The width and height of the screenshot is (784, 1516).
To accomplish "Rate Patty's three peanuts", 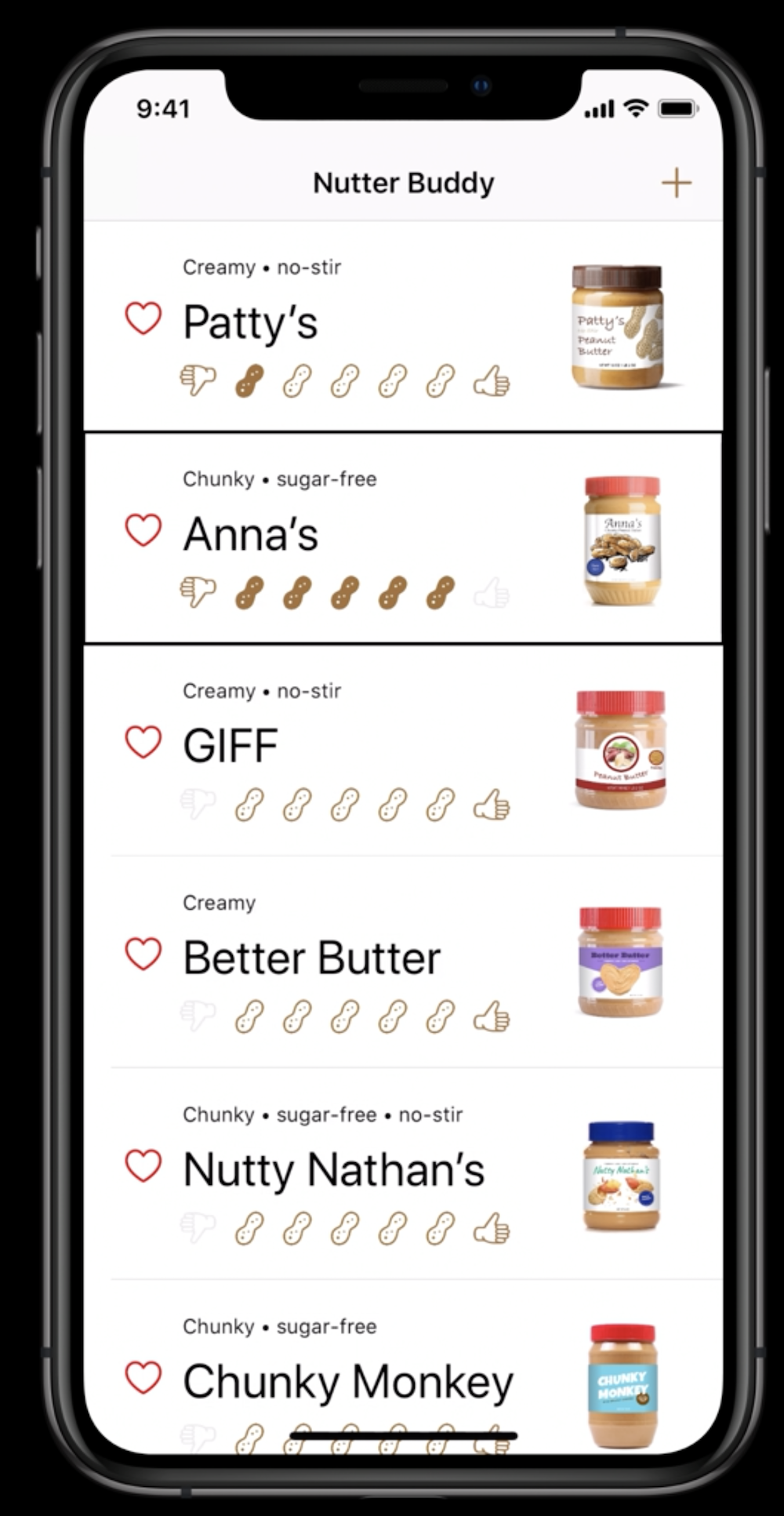I will click(x=345, y=382).
